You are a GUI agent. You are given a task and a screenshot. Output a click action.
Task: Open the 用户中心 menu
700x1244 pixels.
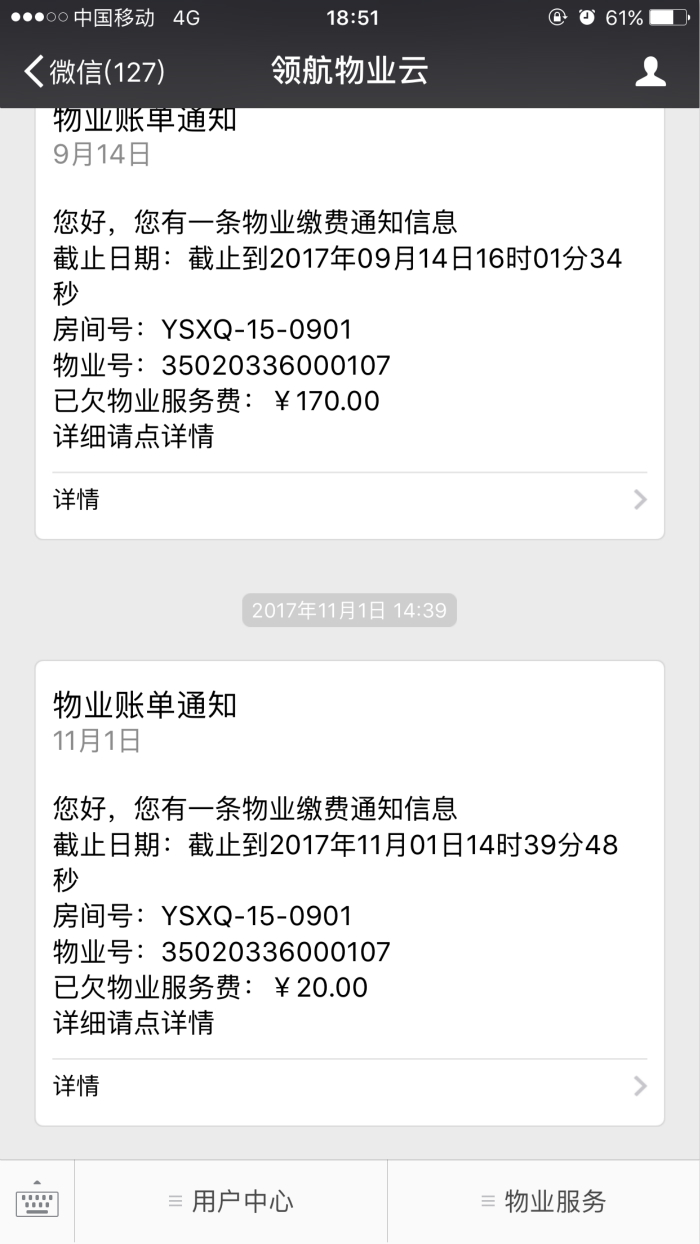coord(231,1201)
